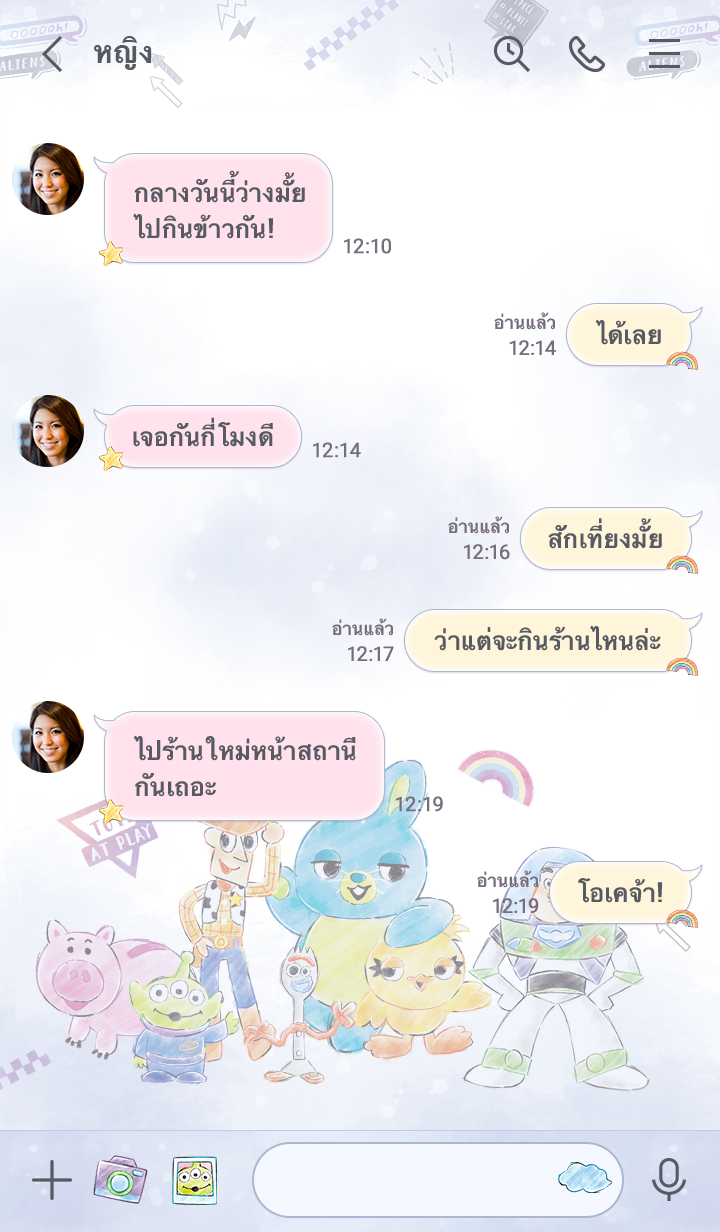Screen dimensions: 720x1232
Task: Go back from the chat with หญิง
Action: [x=52, y=54]
